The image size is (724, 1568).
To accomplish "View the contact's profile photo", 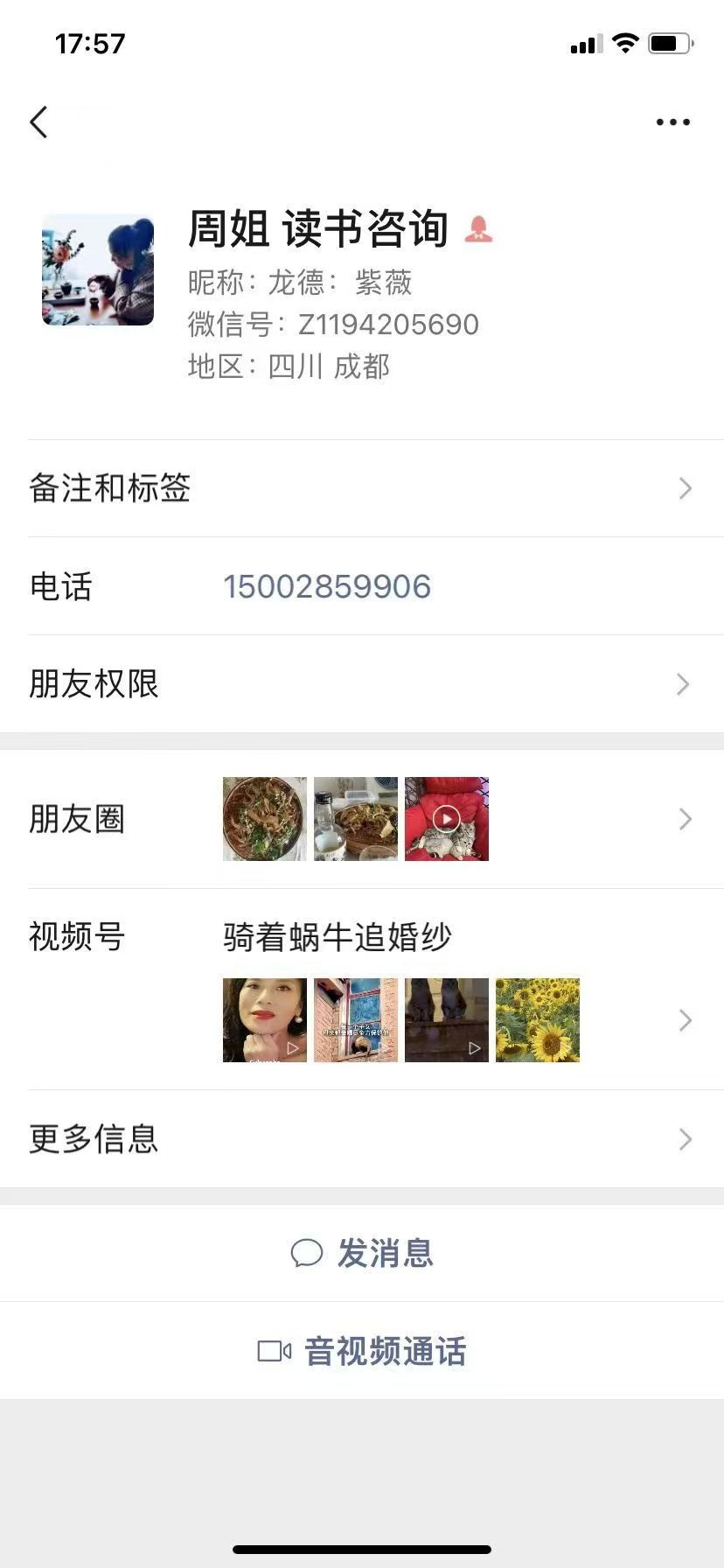I will [98, 269].
